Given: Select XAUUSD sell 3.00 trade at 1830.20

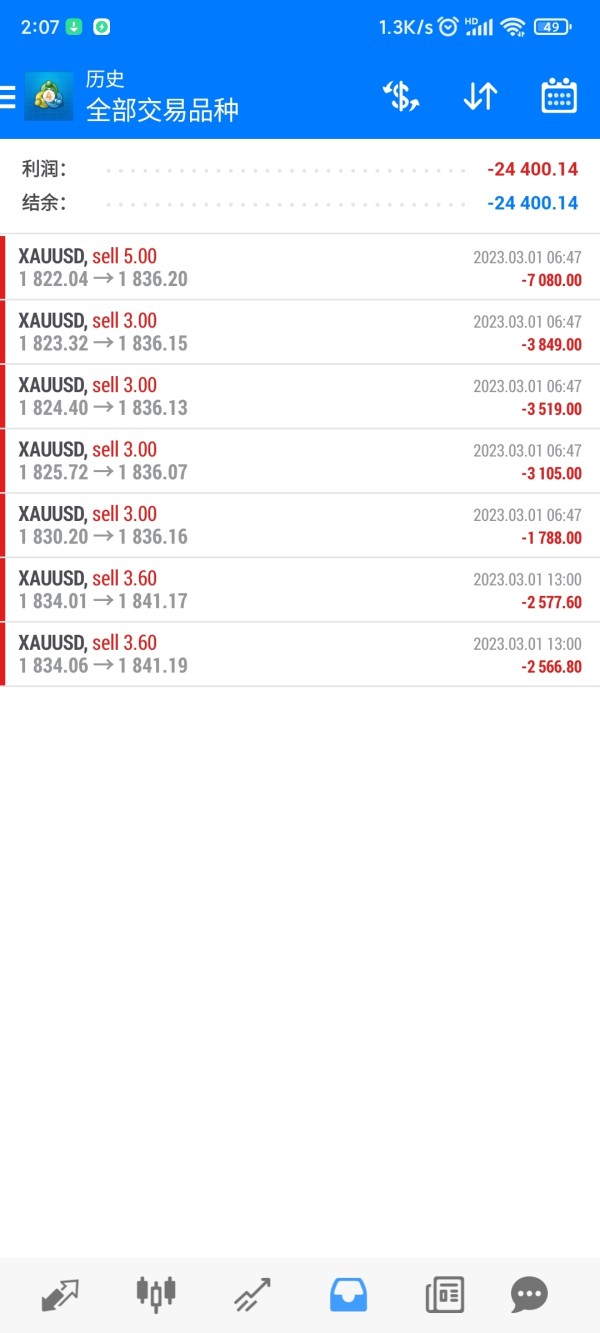Looking at the screenshot, I should [x=300, y=525].
